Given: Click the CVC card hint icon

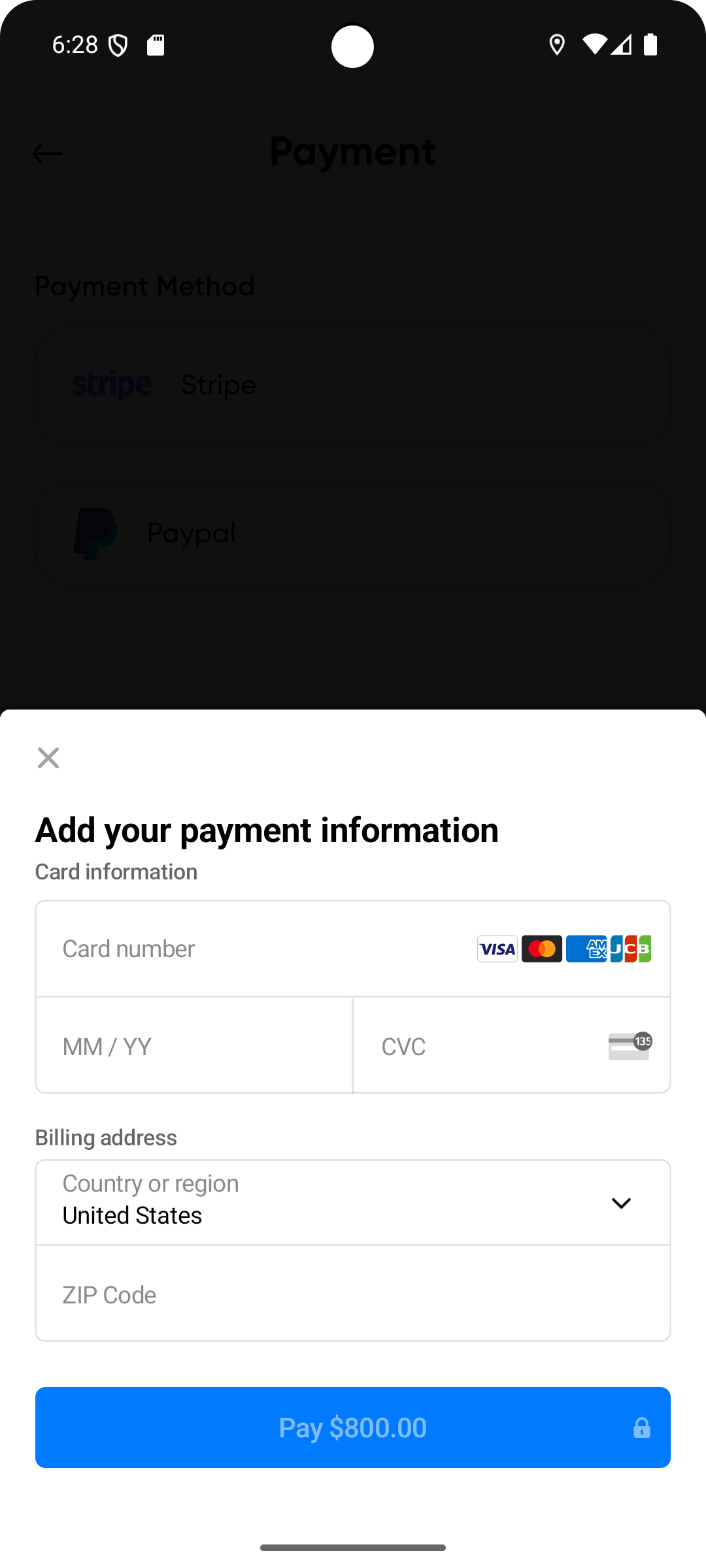Looking at the screenshot, I should [629, 1045].
